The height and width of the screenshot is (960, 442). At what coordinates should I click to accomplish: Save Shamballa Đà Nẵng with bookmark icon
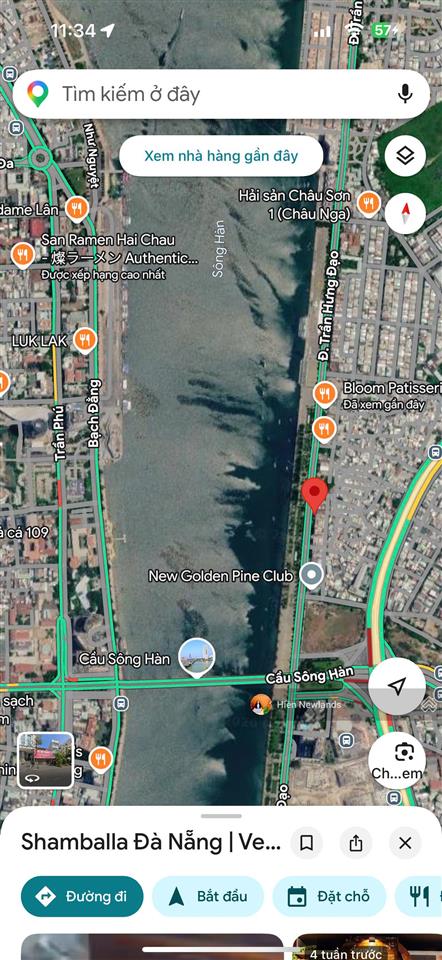pos(307,843)
